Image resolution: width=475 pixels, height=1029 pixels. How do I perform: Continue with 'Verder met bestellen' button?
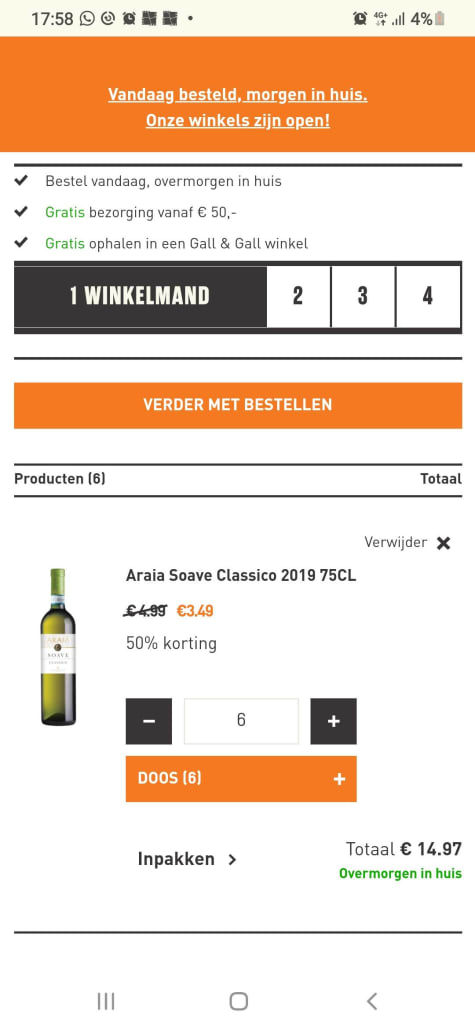(x=238, y=405)
